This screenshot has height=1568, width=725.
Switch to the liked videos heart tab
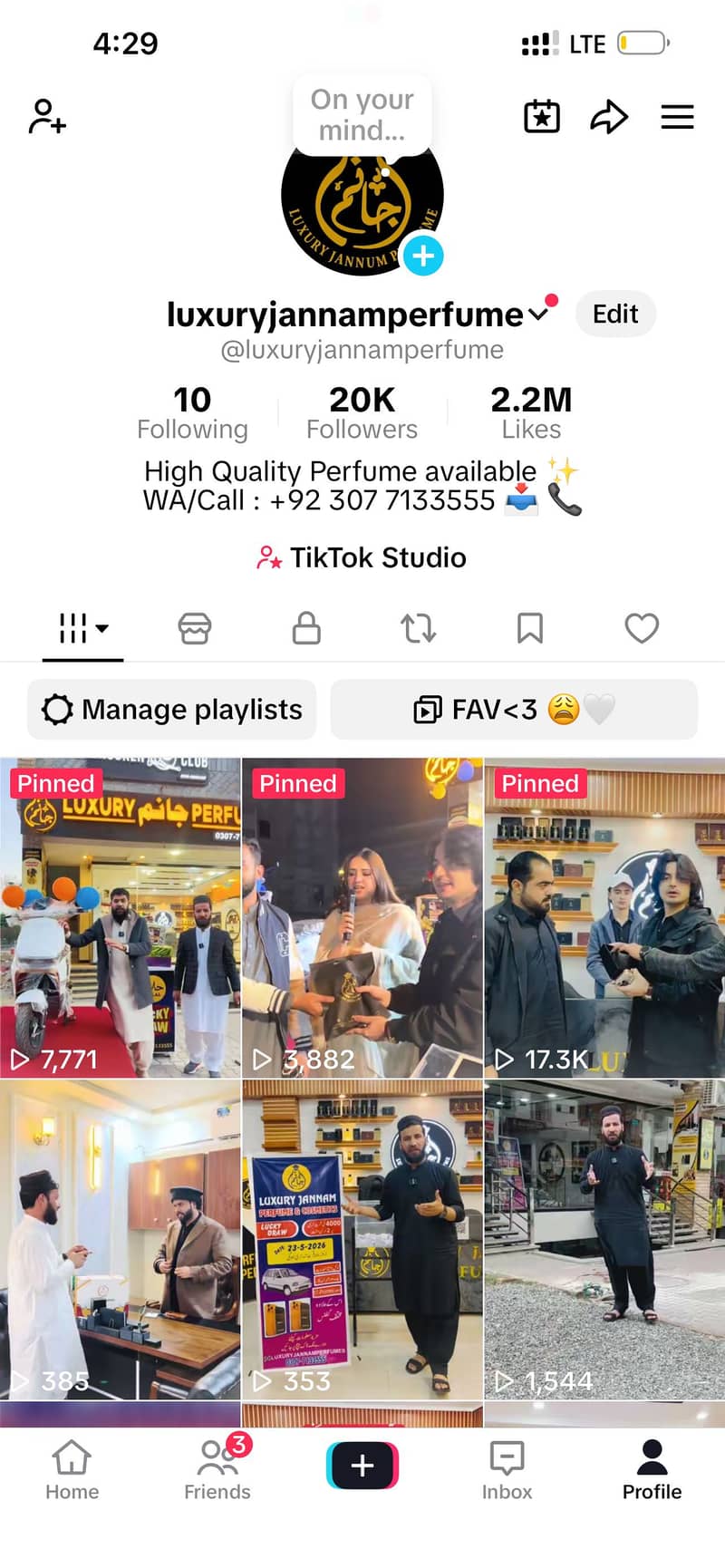pyautogui.click(x=642, y=628)
